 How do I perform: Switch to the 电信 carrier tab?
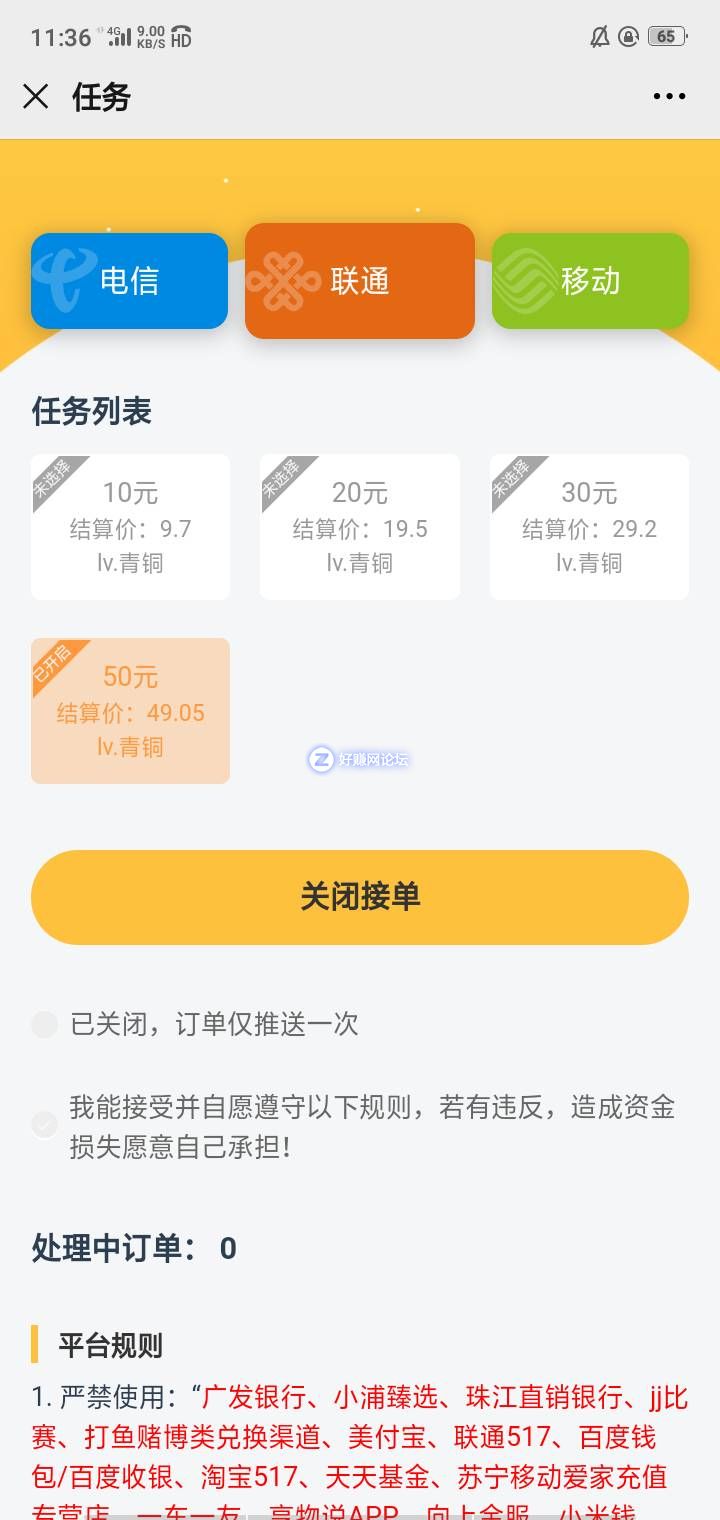pyautogui.click(x=129, y=281)
